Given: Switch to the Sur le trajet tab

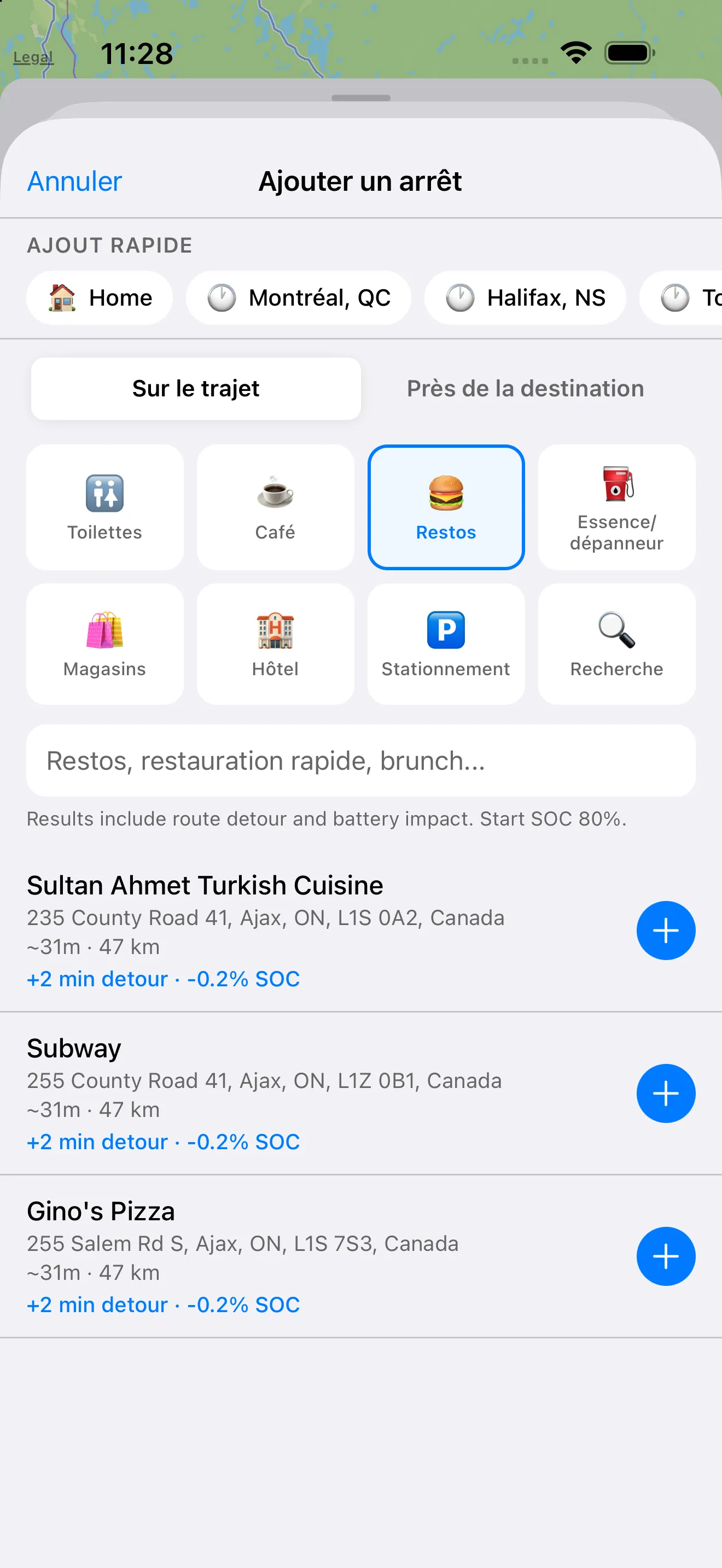Looking at the screenshot, I should (196, 388).
